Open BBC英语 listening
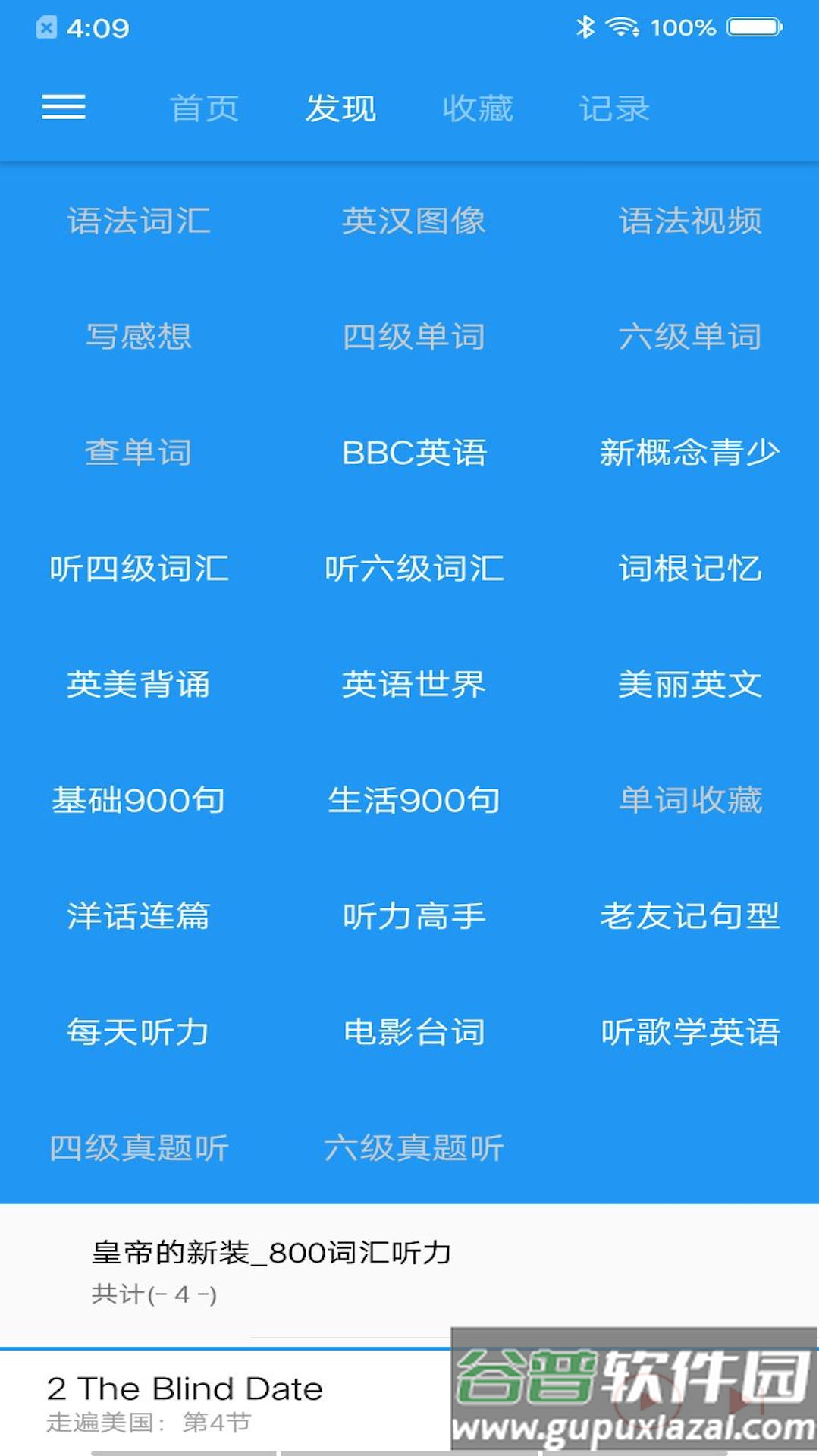 [x=413, y=453]
